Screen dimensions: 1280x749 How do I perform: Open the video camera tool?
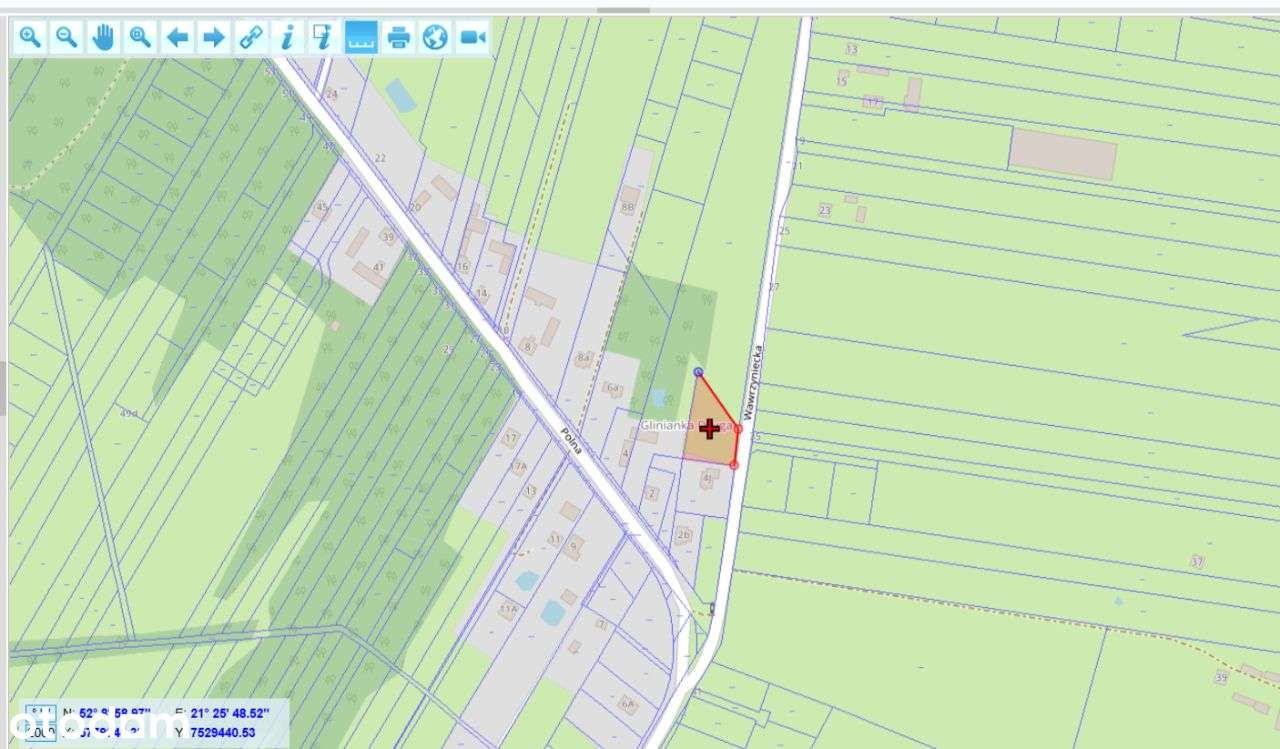[x=472, y=38]
